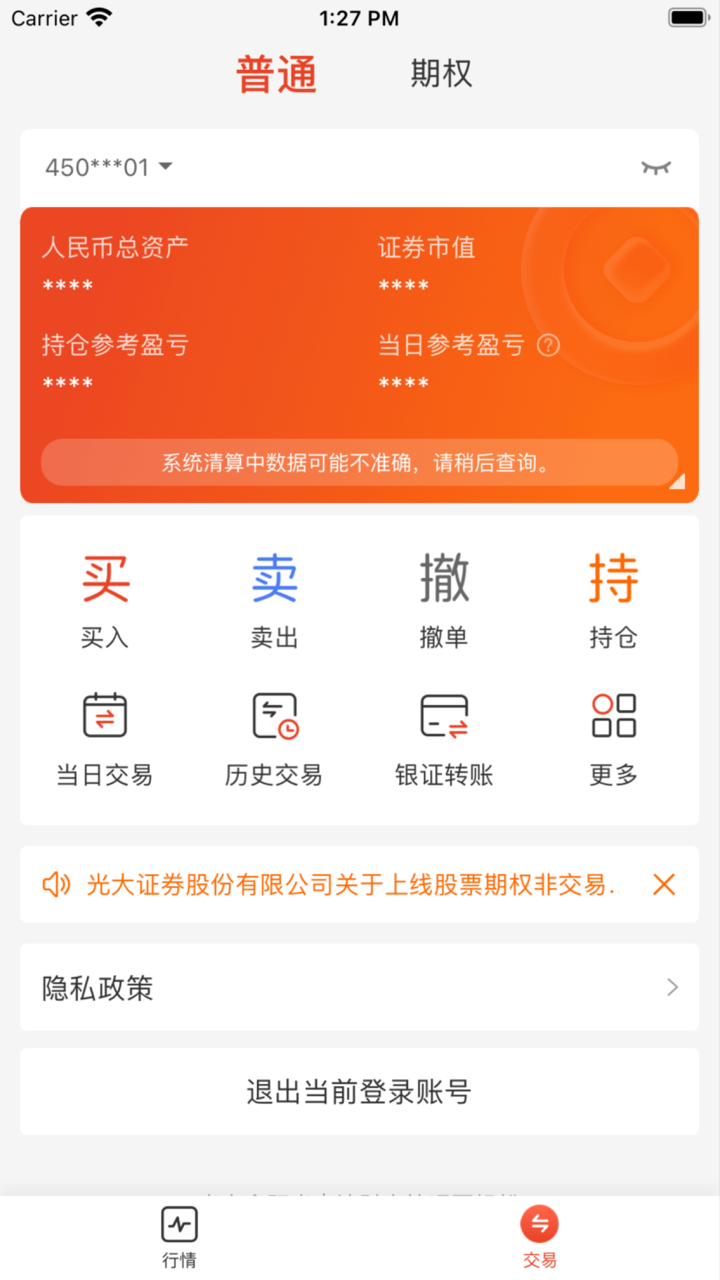Open 当日交易 records

tap(105, 738)
